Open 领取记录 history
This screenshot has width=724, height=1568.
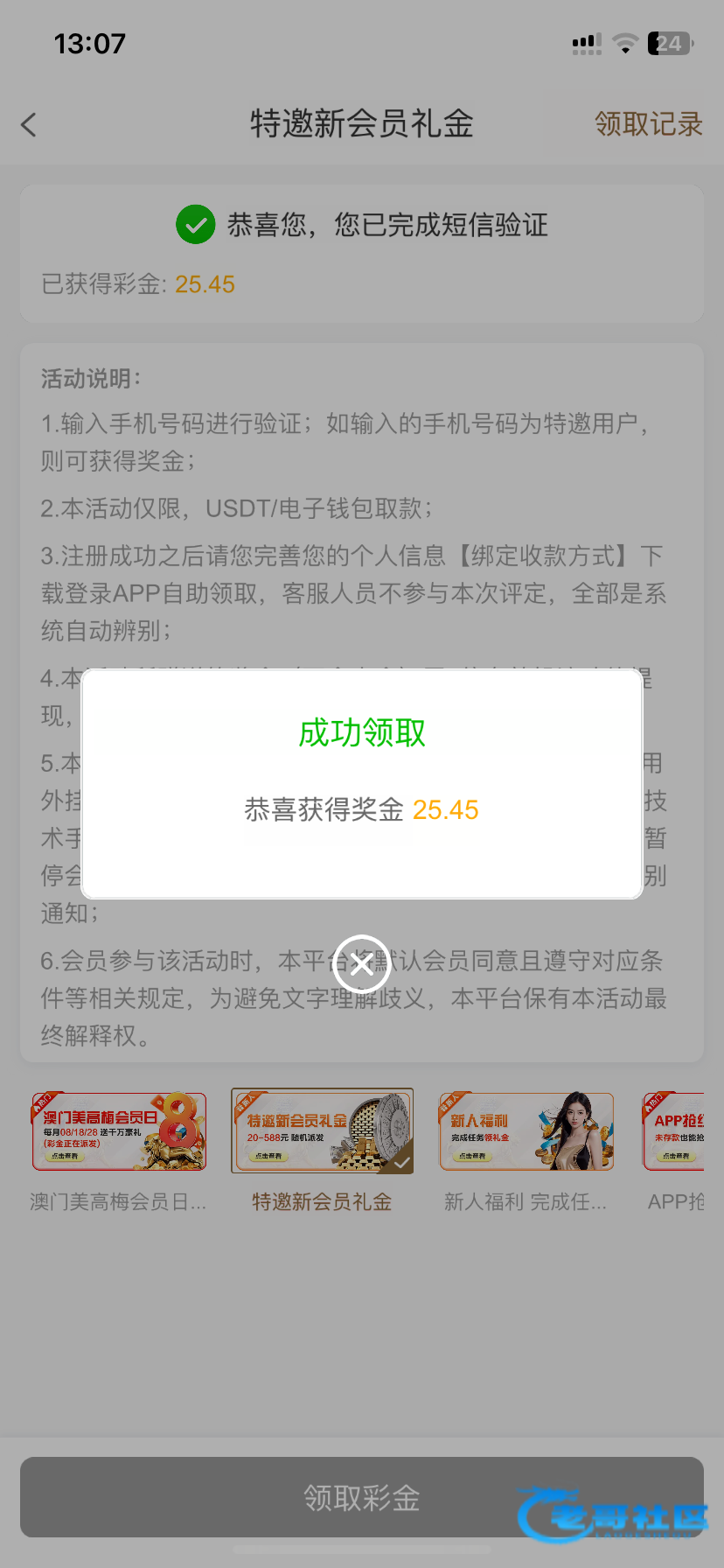[648, 124]
